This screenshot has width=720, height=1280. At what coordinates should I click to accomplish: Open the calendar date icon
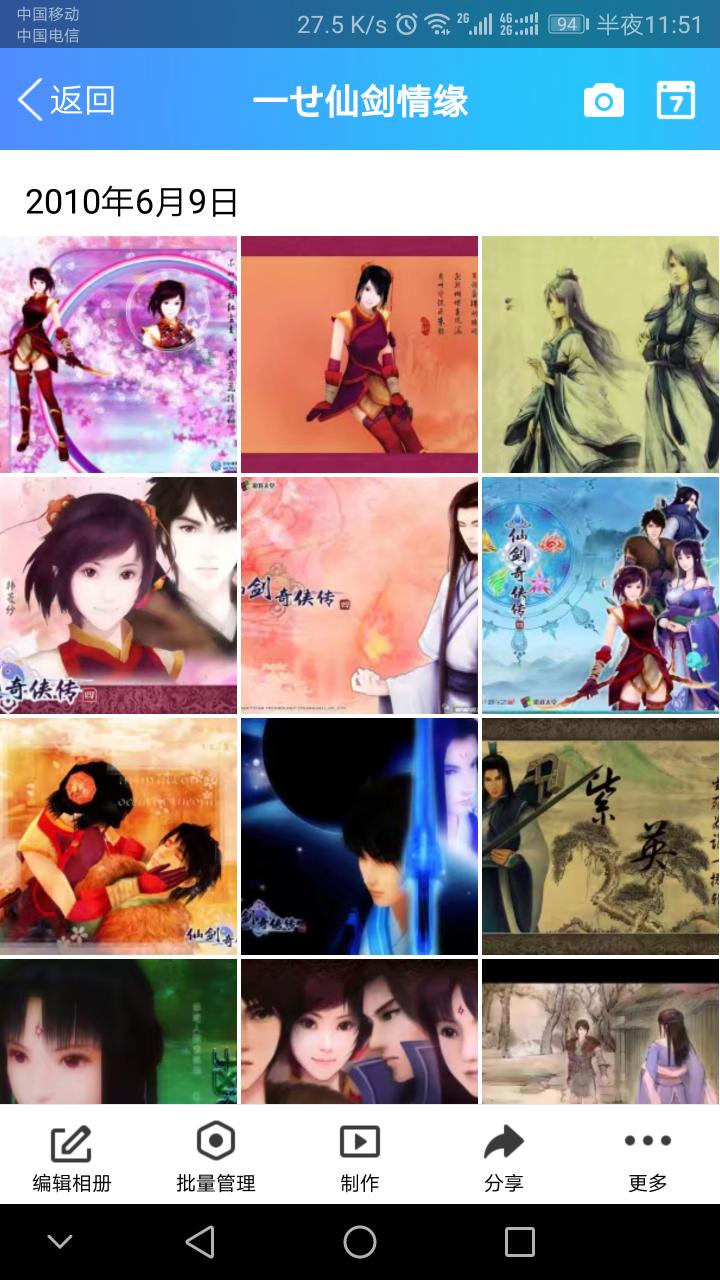[676, 101]
